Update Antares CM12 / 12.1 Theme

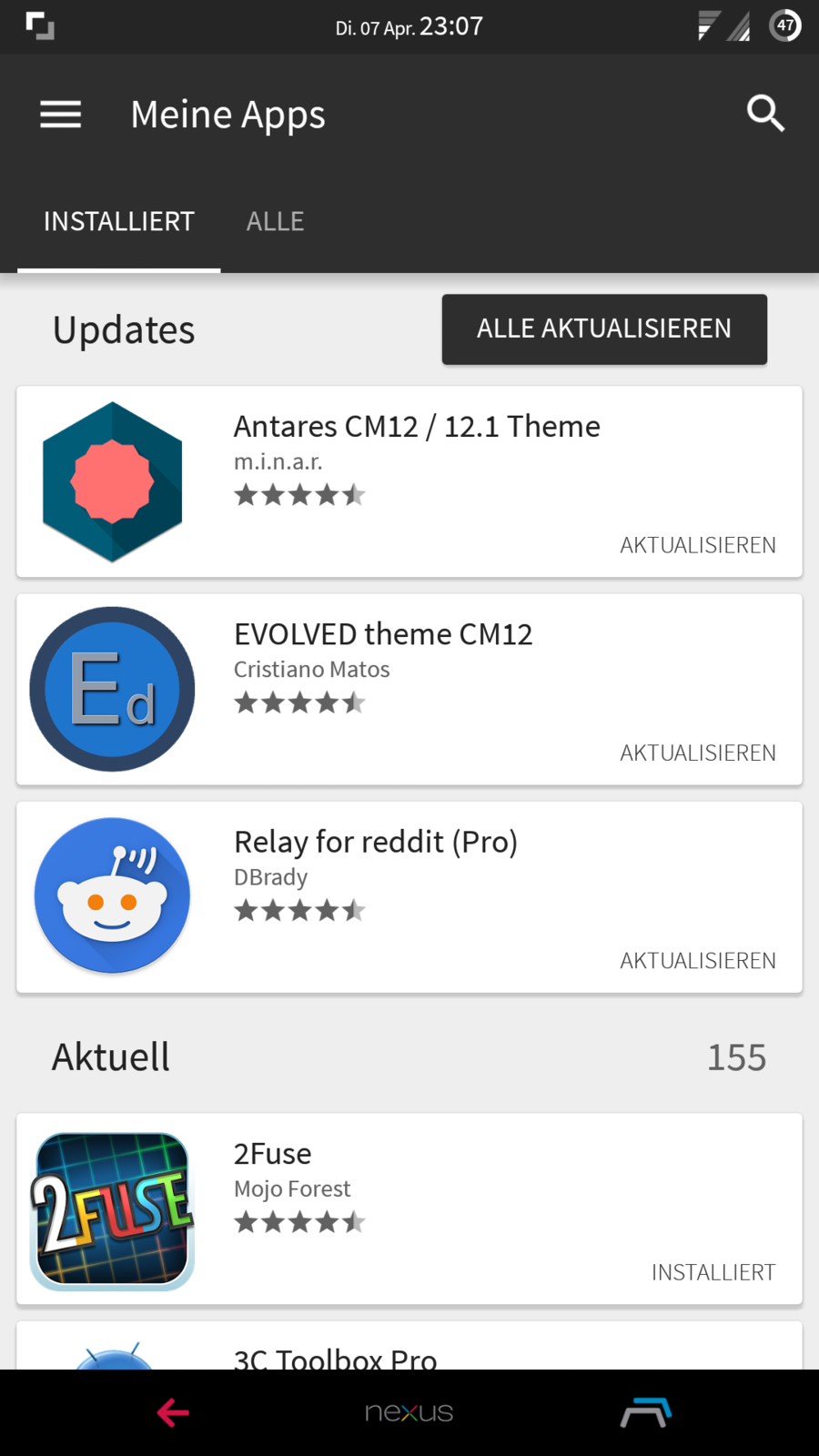pyautogui.click(x=698, y=545)
